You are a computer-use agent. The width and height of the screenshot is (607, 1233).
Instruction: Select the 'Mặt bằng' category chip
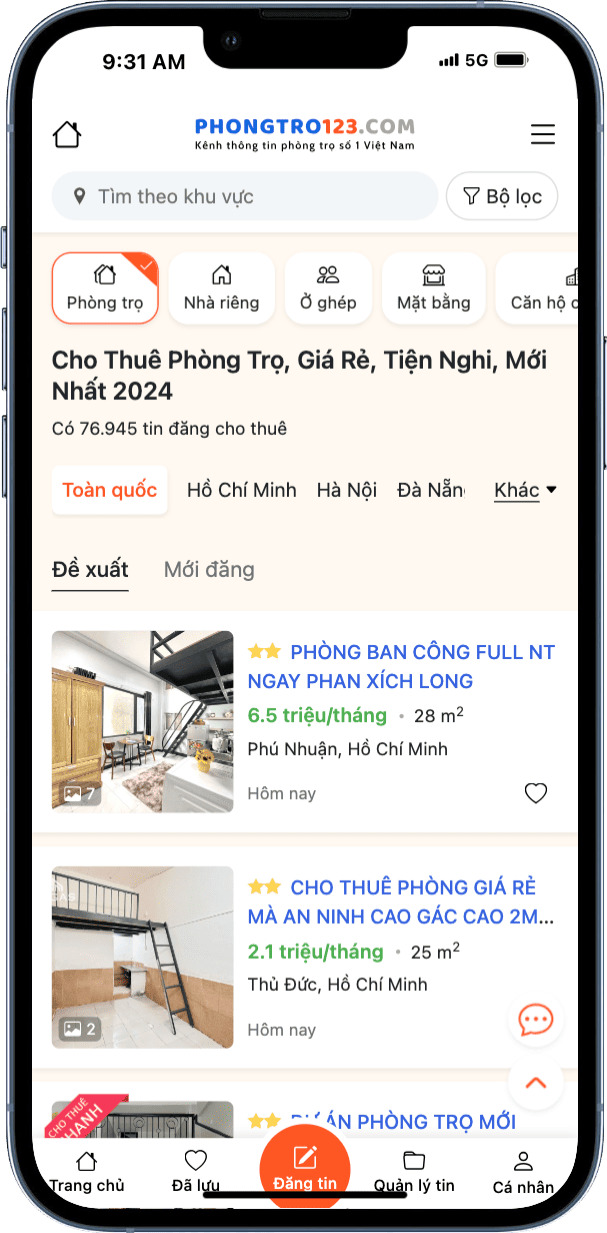coord(433,288)
